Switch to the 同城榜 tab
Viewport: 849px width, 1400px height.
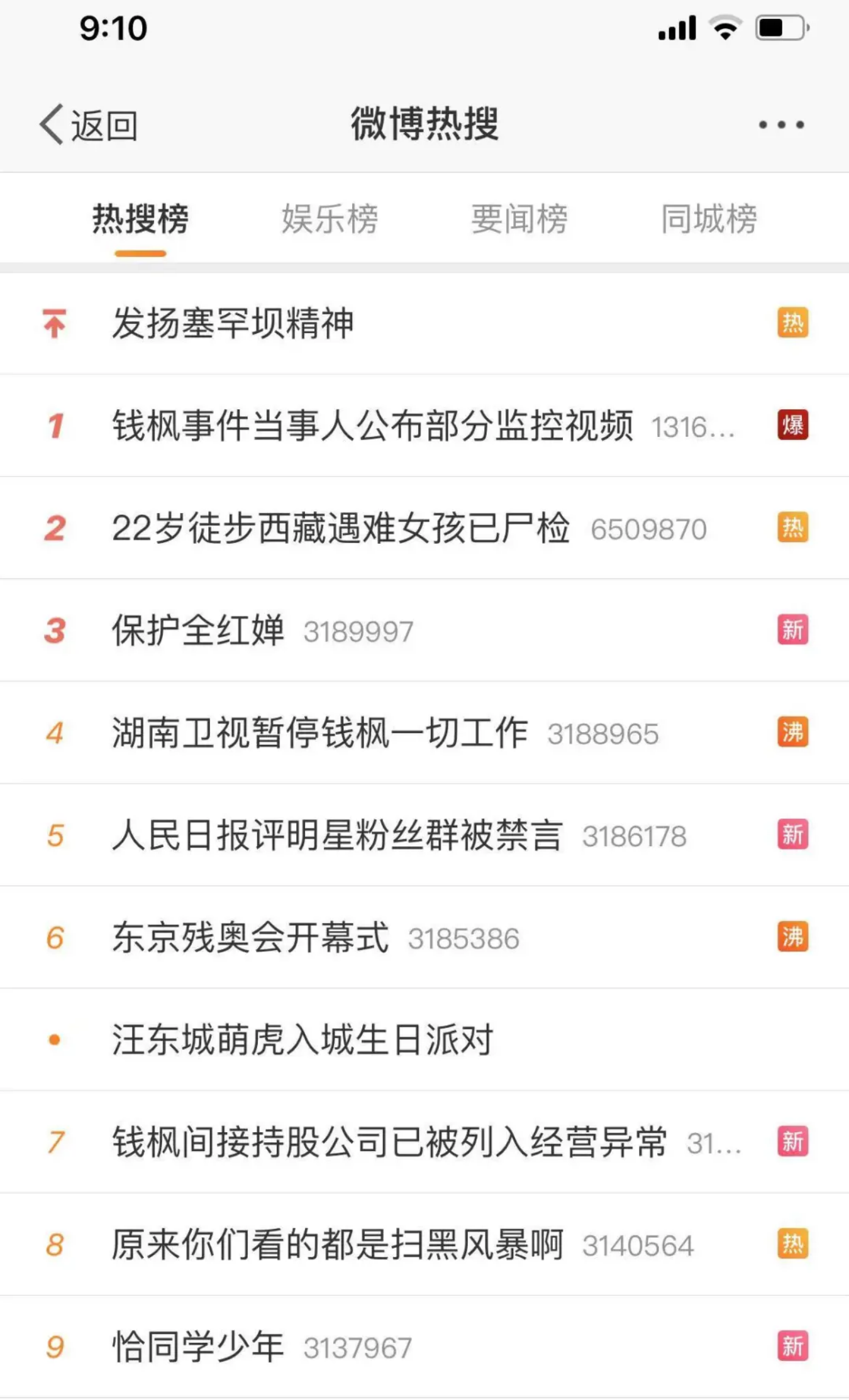(709, 219)
